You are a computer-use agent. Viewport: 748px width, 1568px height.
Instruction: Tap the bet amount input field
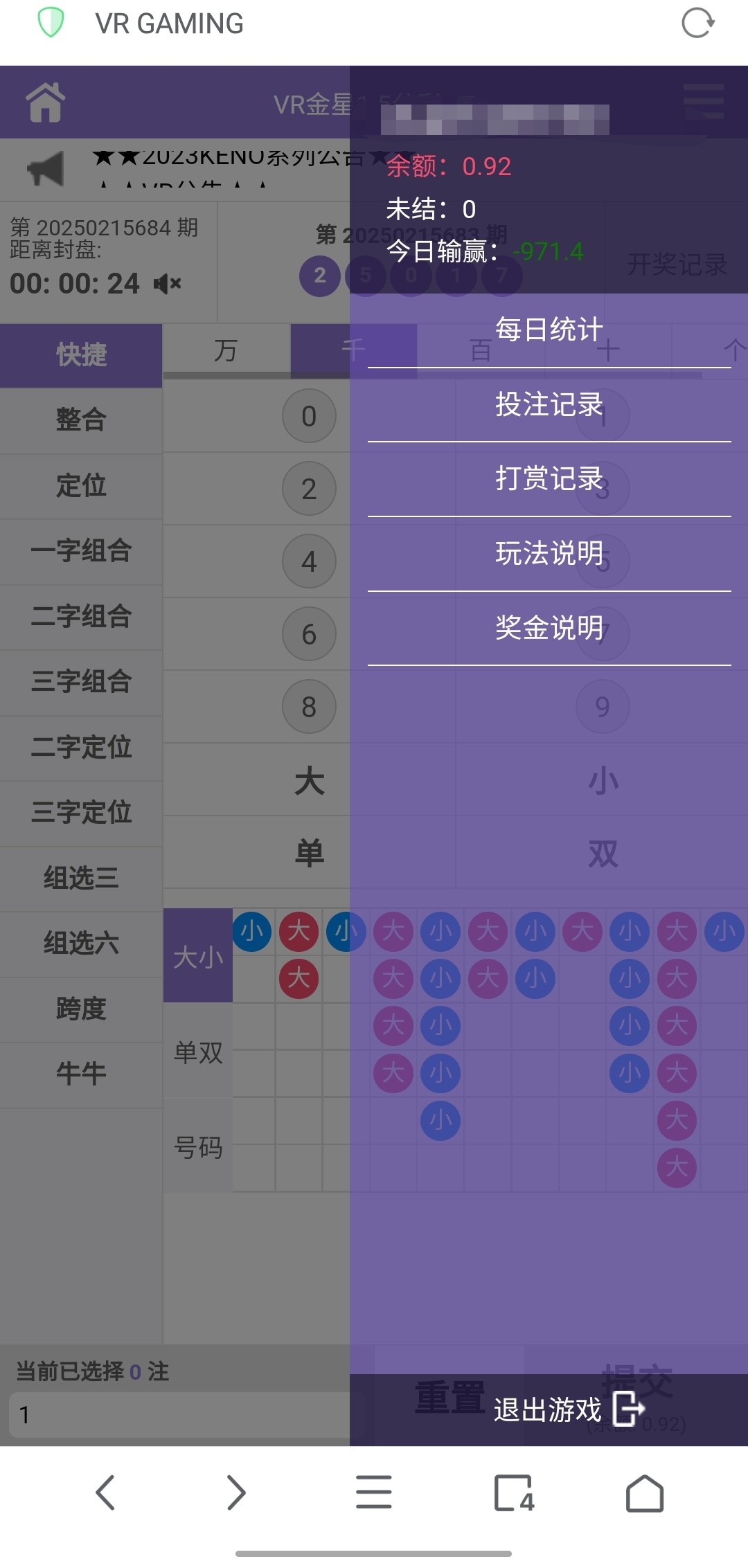coord(180,1415)
